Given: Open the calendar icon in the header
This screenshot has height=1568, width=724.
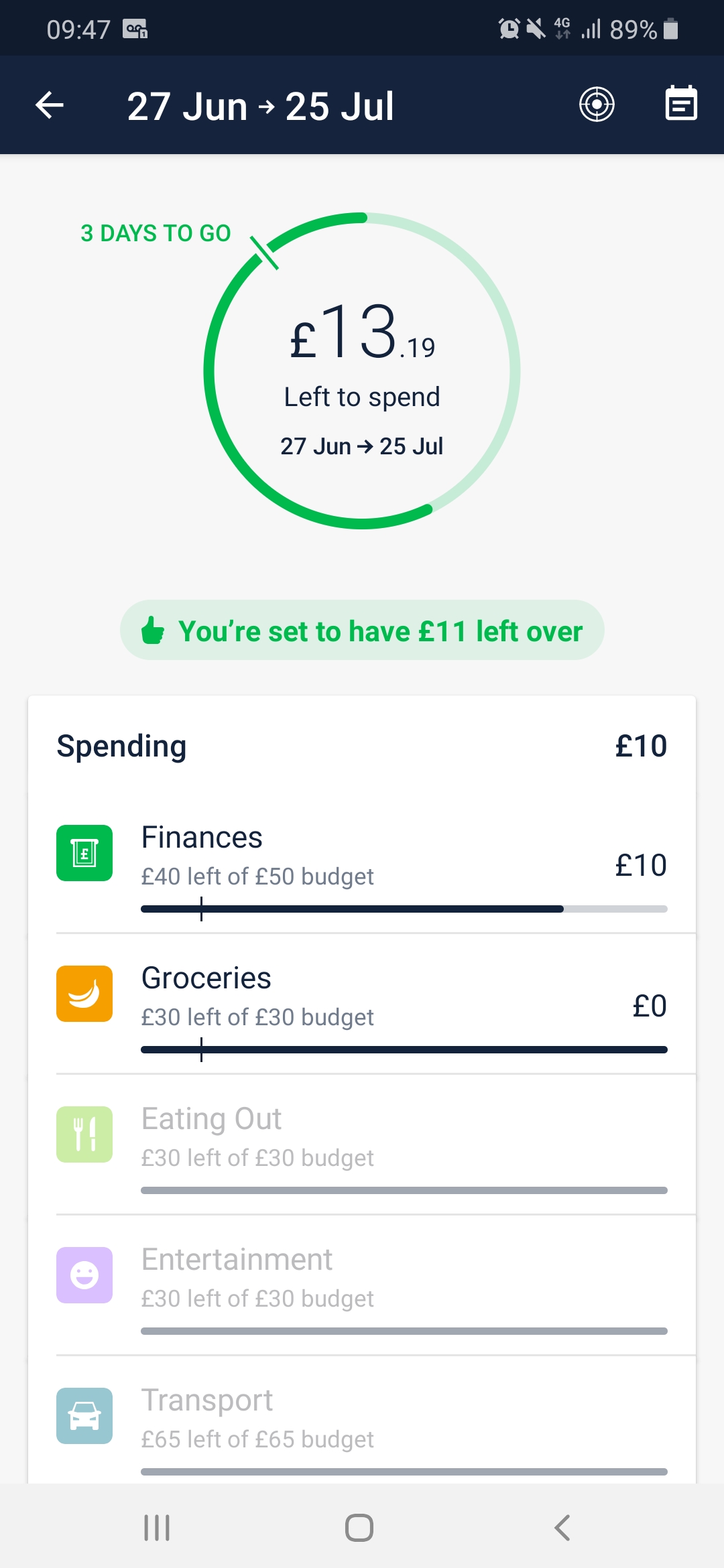Looking at the screenshot, I should point(681,104).
